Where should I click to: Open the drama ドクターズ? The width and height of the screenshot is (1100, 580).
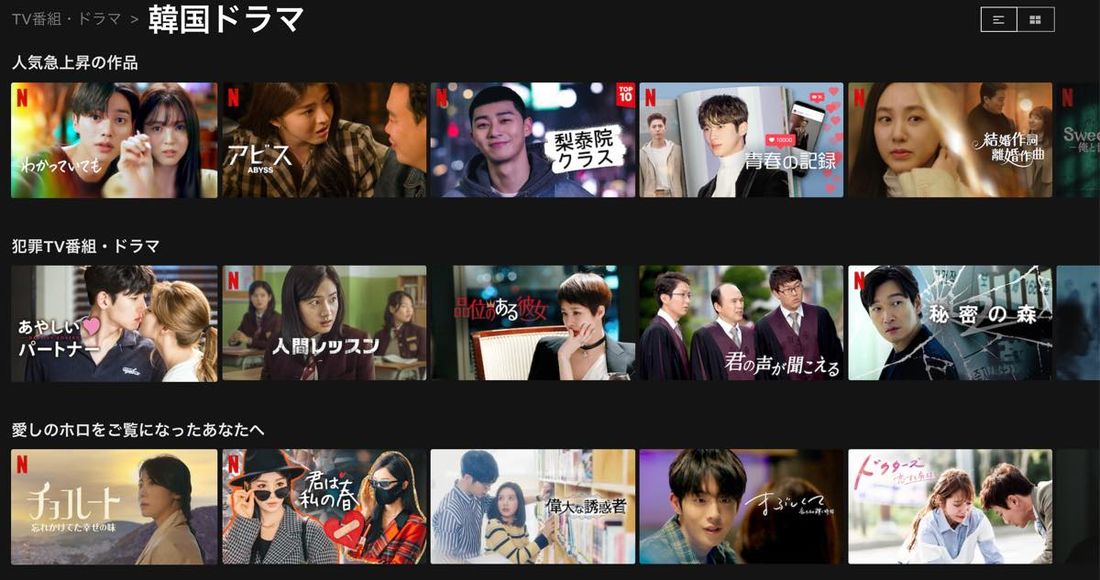950,506
